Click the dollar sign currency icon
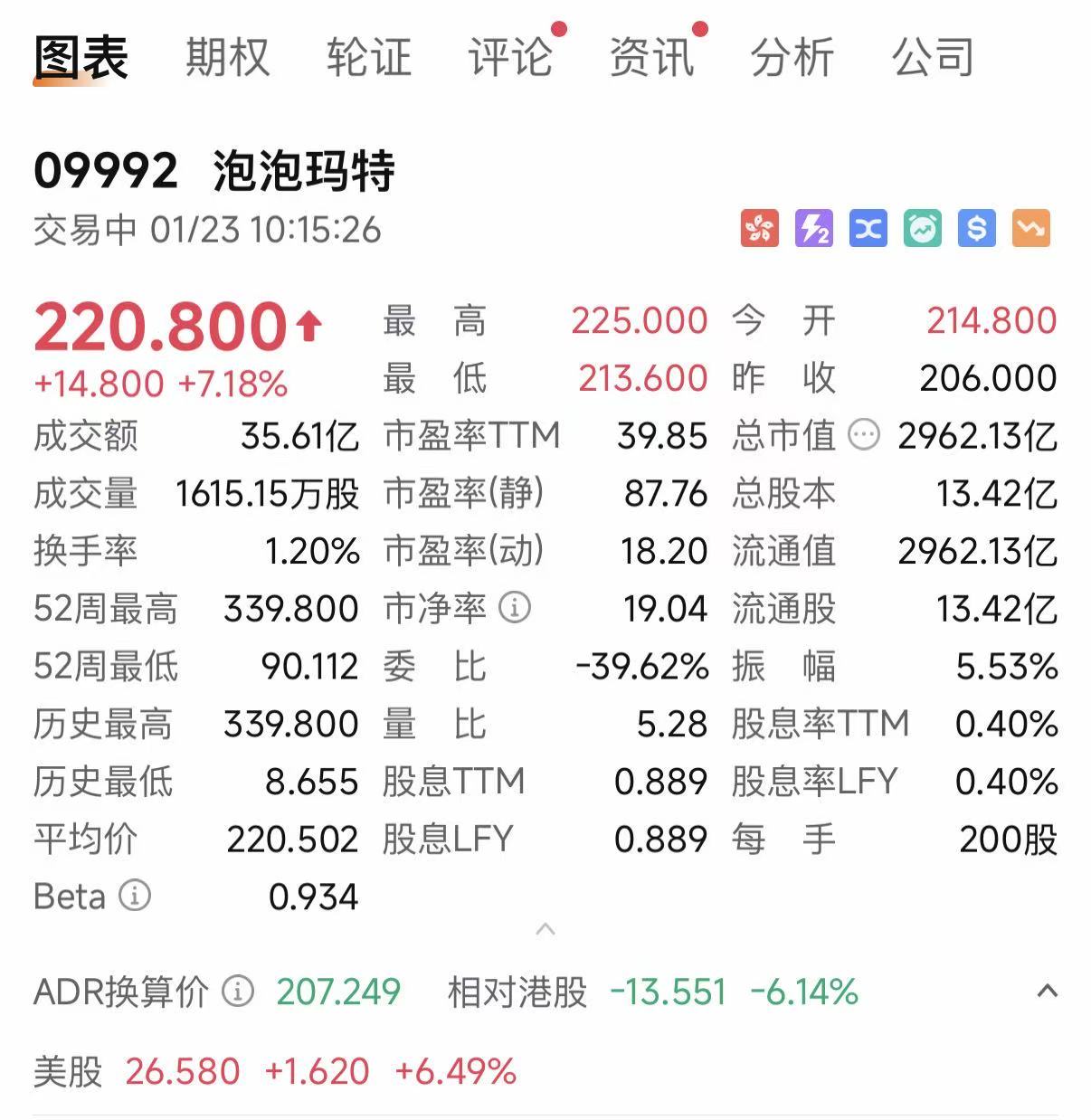Screen dimensions: 1091x1120 [975, 229]
